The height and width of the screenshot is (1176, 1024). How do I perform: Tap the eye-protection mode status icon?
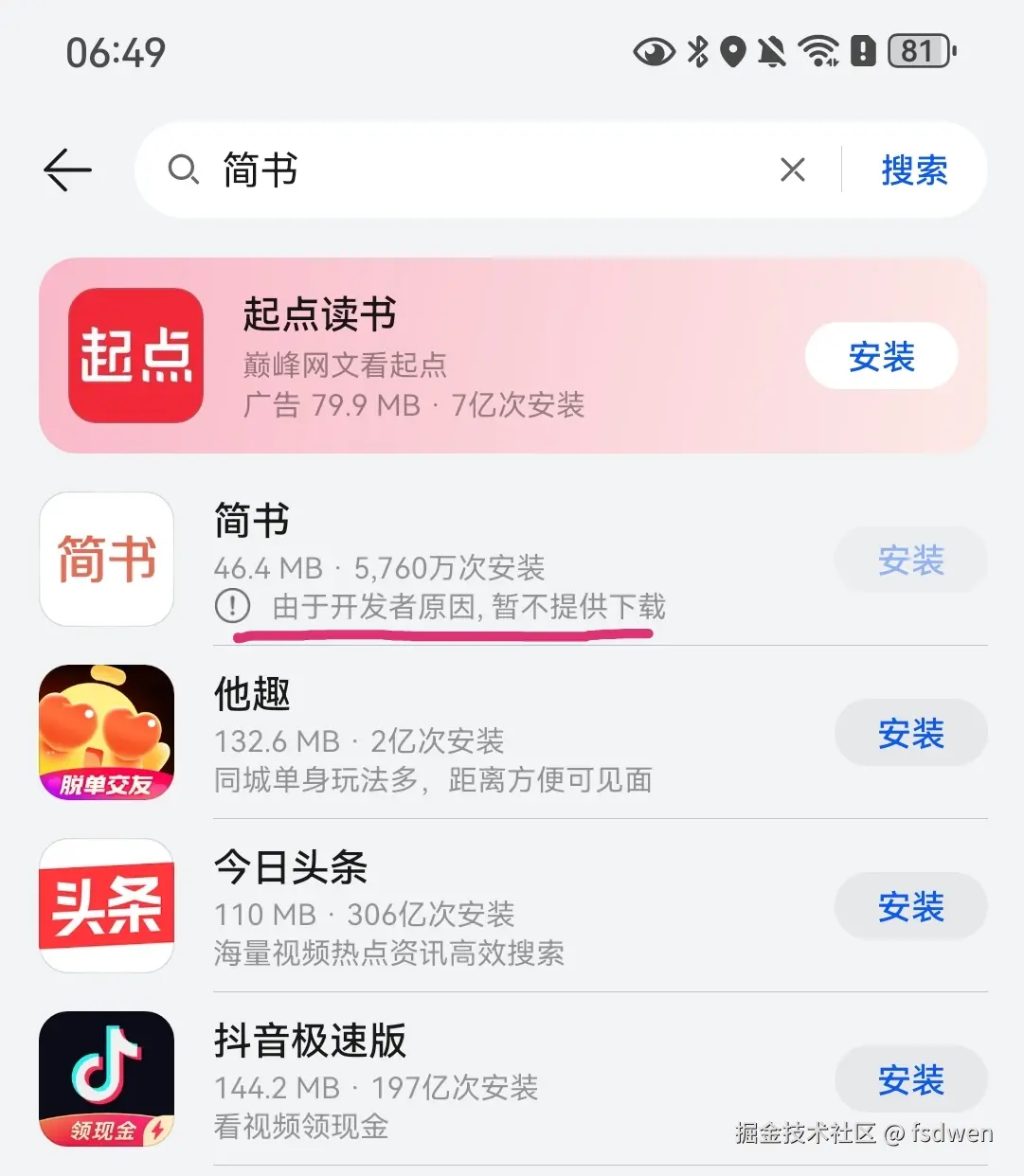pos(655,51)
